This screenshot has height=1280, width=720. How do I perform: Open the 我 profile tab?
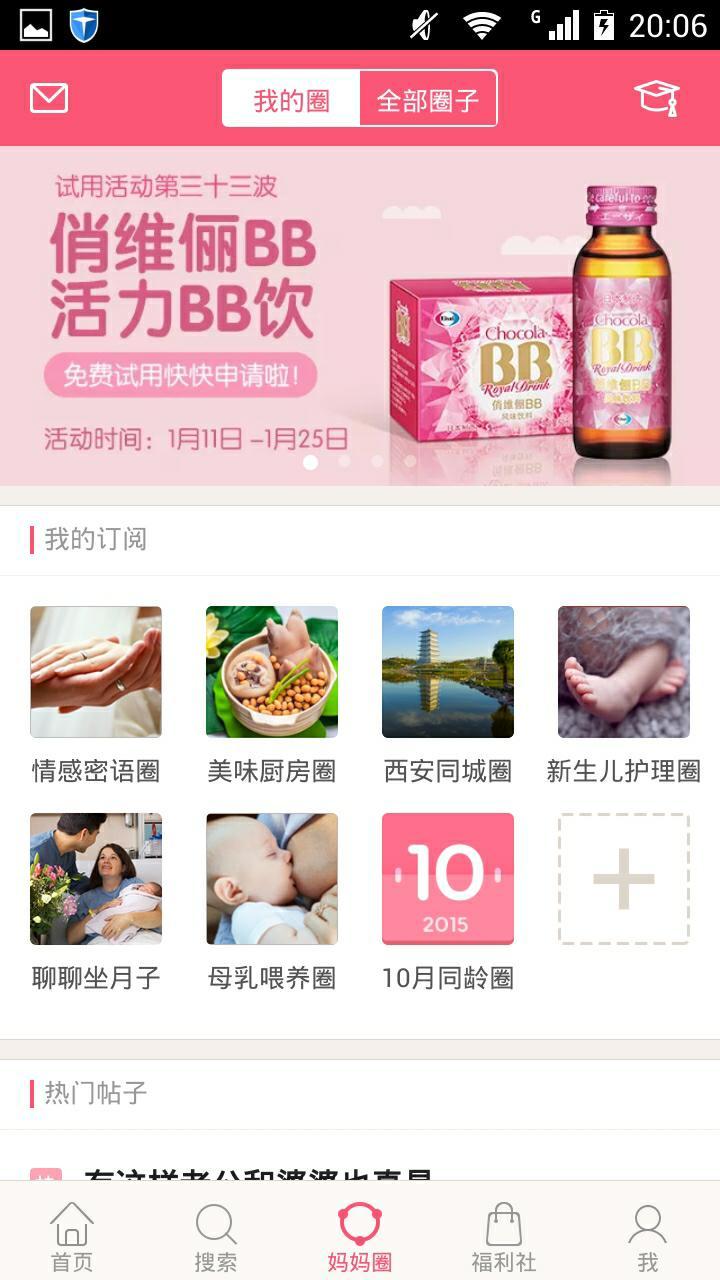click(648, 1236)
